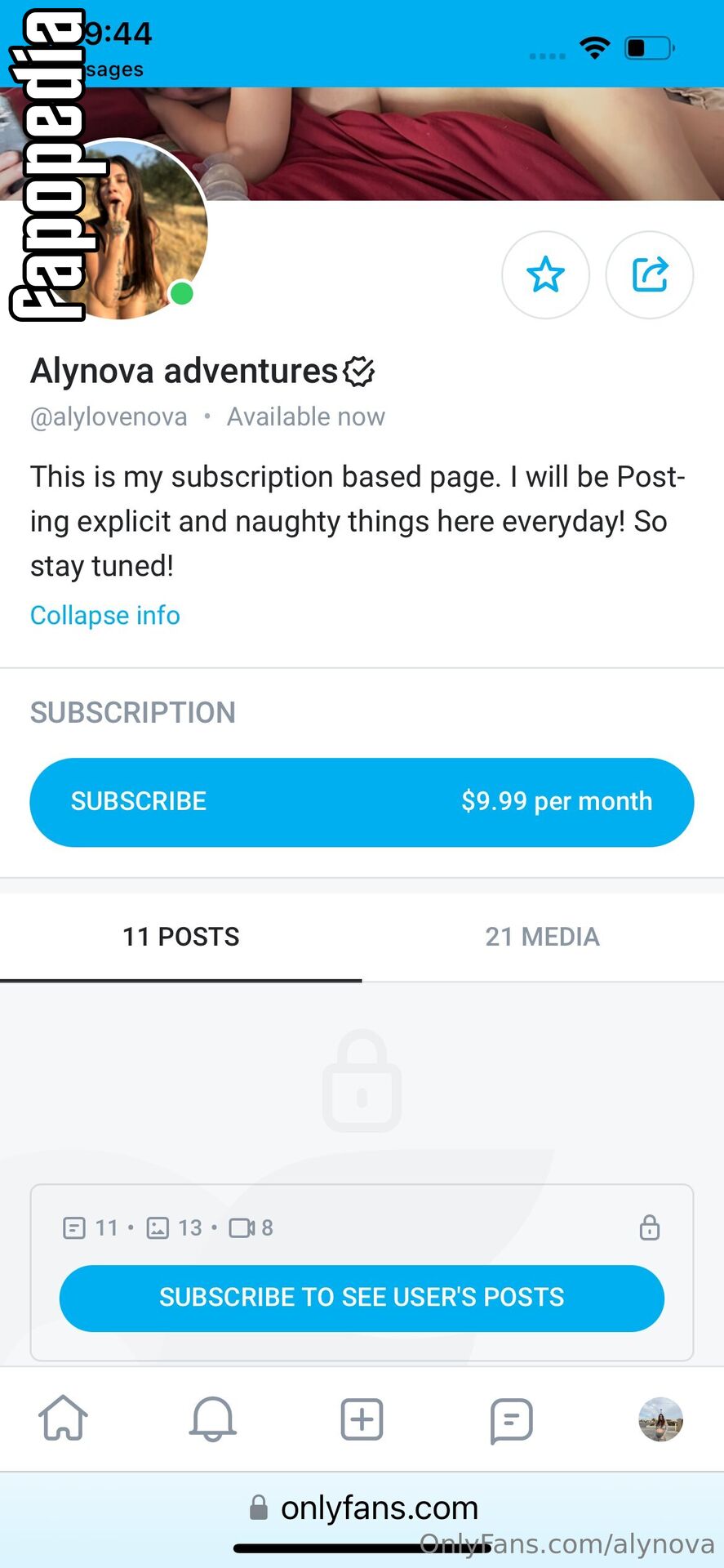Open the notifications bell

213,1419
